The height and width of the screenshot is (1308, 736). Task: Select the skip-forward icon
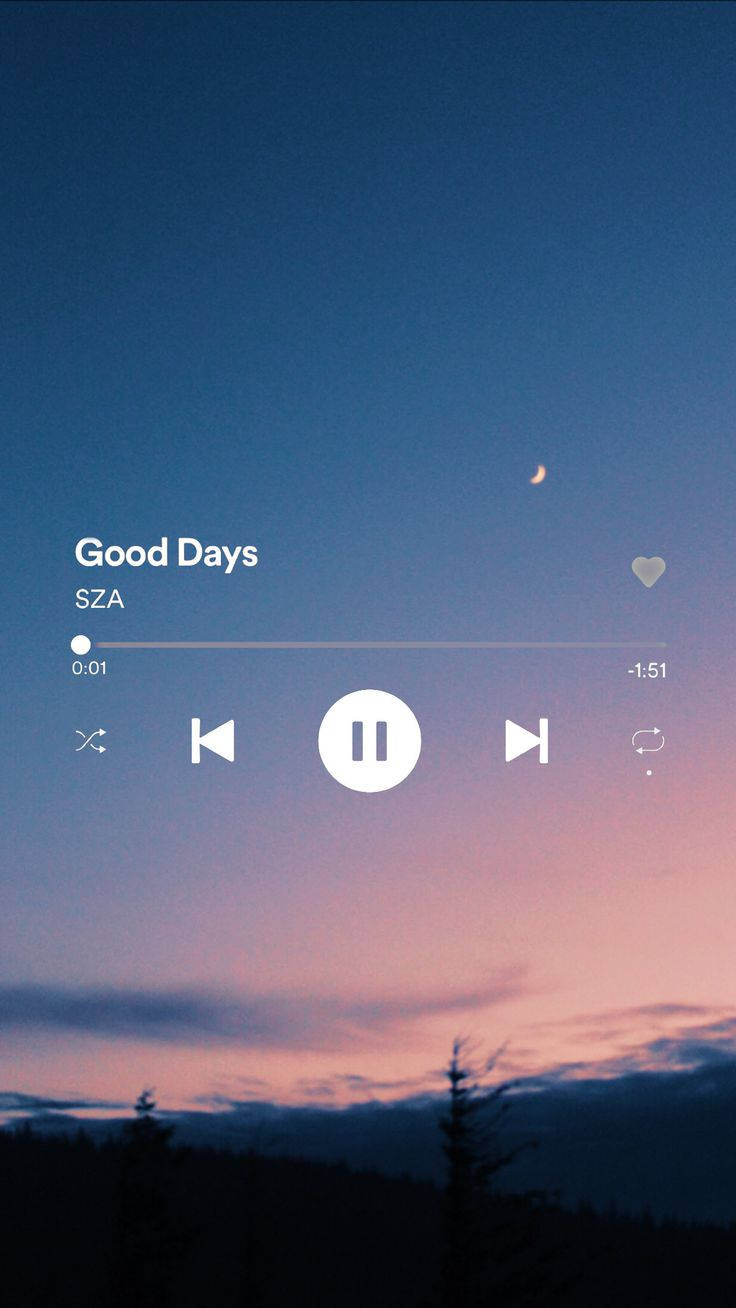coord(525,741)
